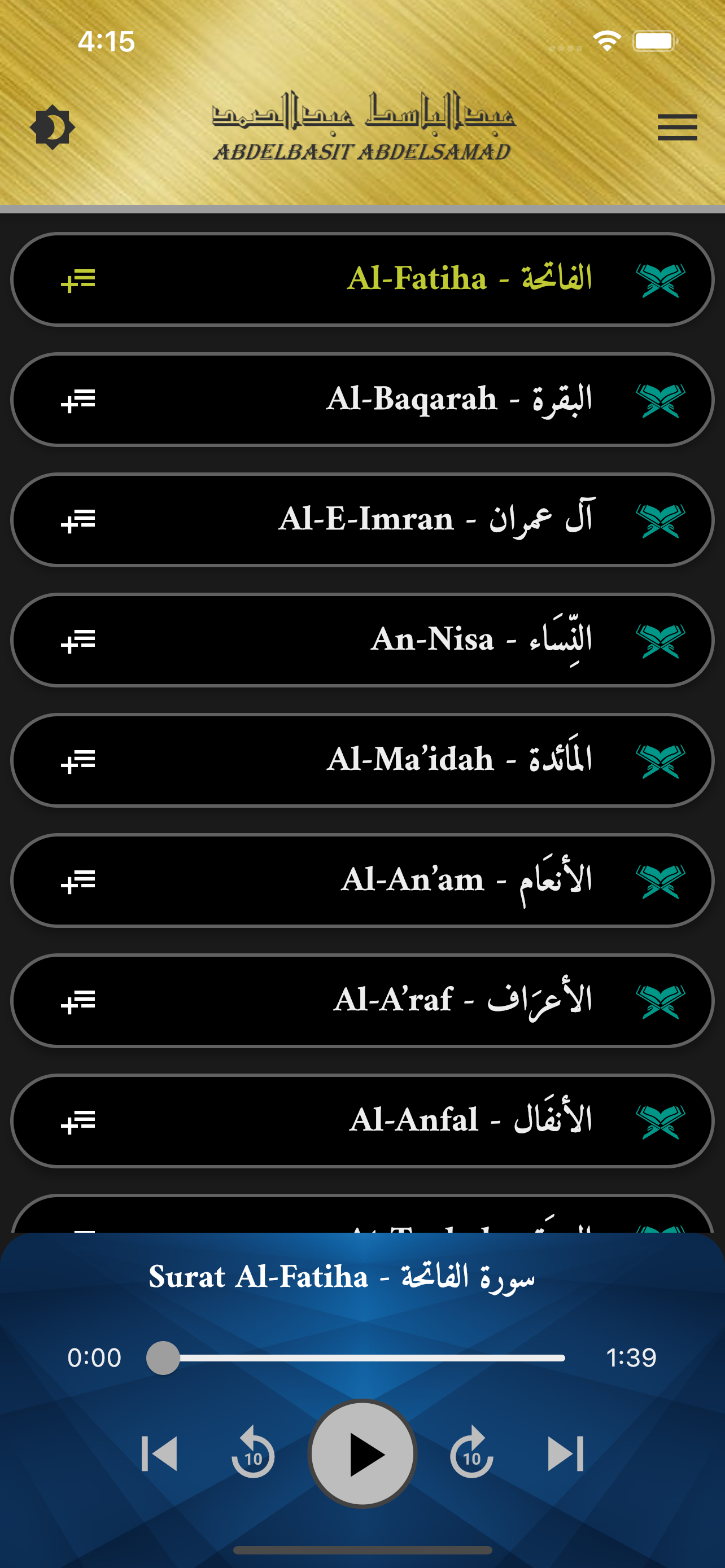Skip to the previous surah
725x1568 pixels.
point(159,1453)
